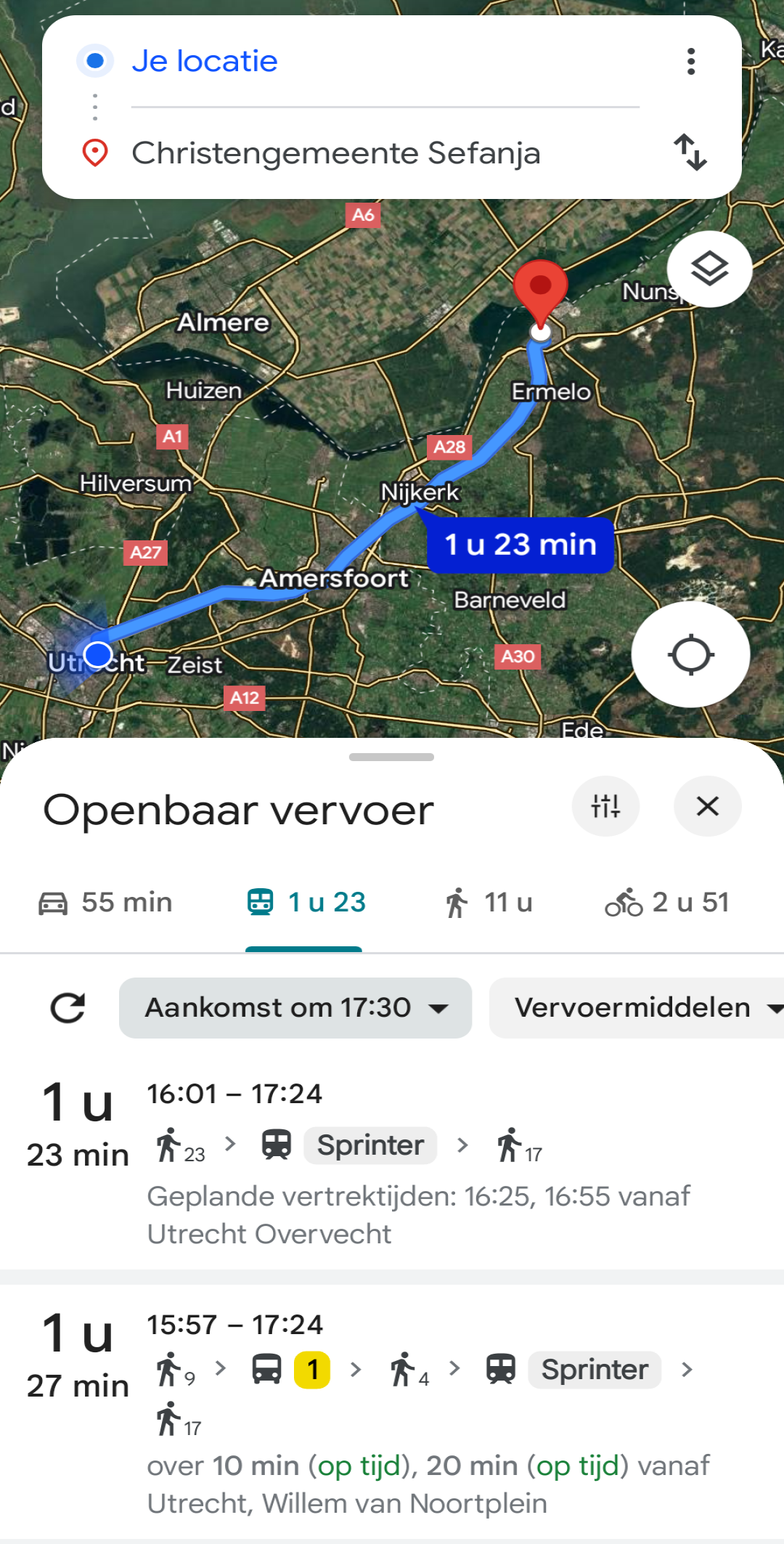Tap the 1 u 23 min route label on map
784x1544 pixels.
tap(520, 545)
